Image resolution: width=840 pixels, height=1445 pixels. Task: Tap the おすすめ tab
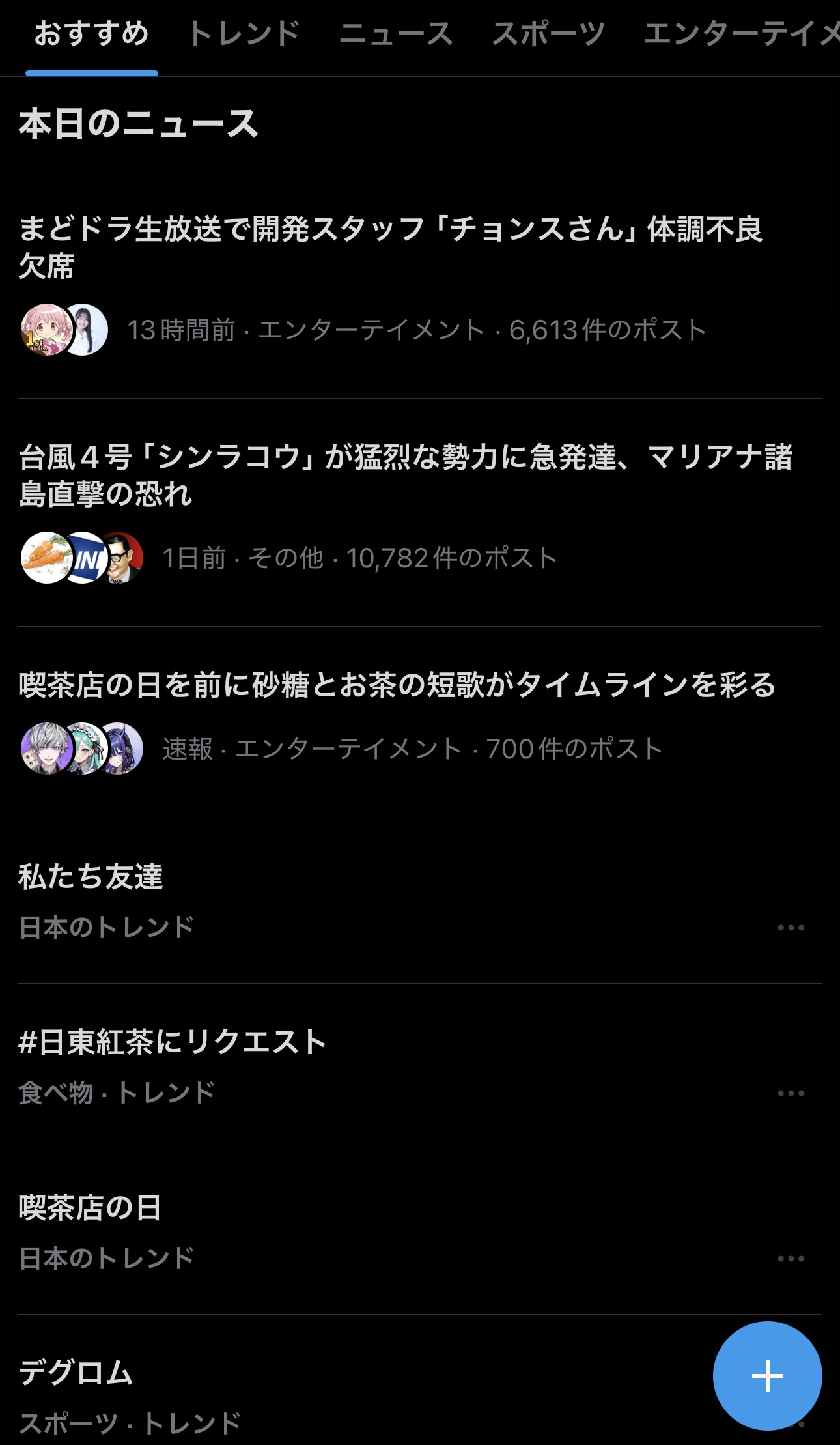pyautogui.click(x=91, y=34)
